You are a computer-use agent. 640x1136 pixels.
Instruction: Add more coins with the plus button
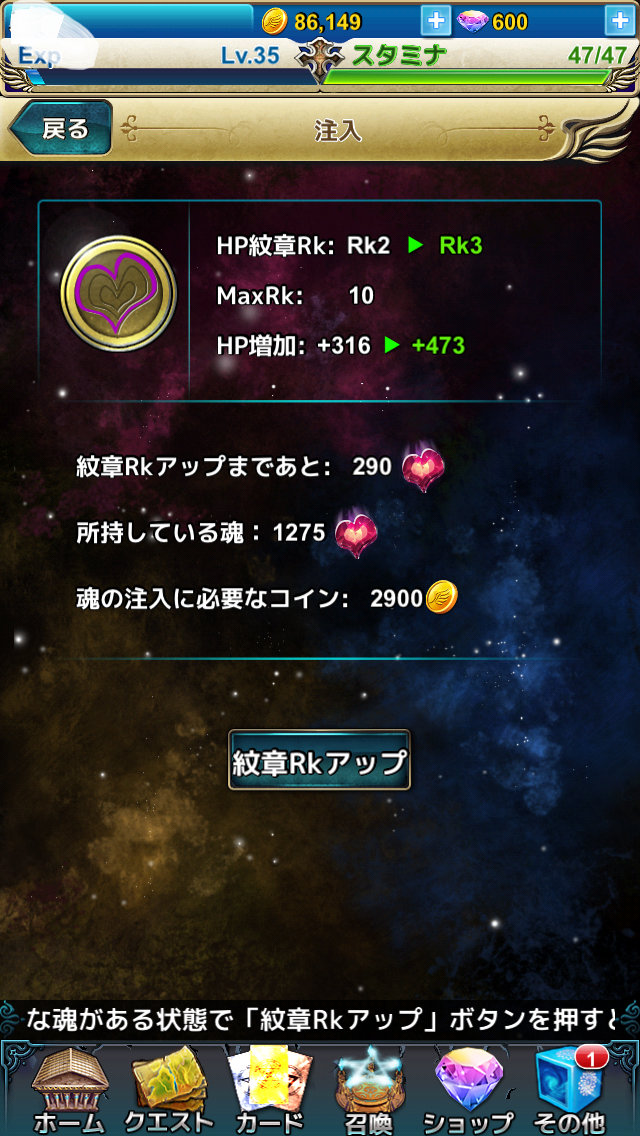coord(436,21)
